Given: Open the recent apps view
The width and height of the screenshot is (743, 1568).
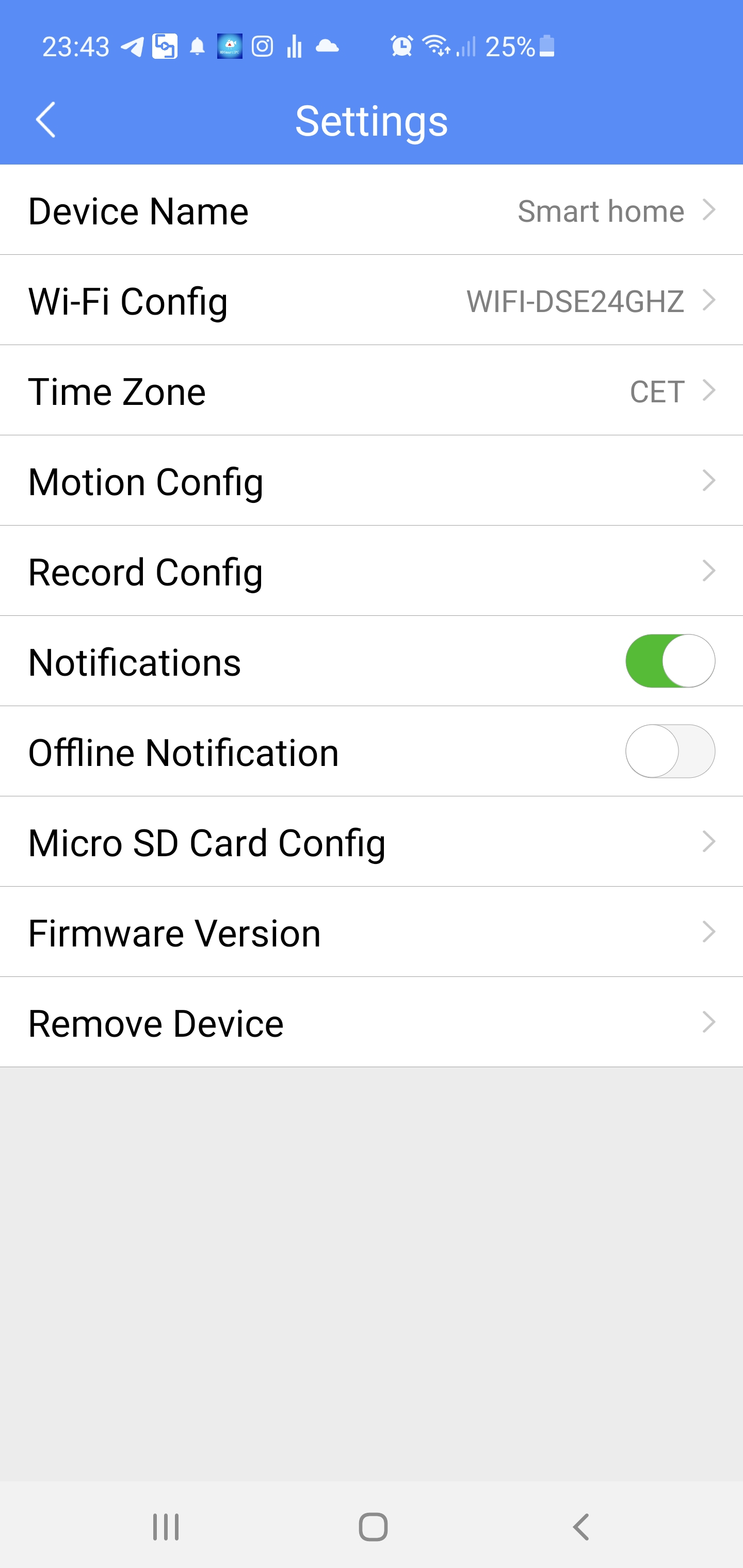Looking at the screenshot, I should [166, 1527].
